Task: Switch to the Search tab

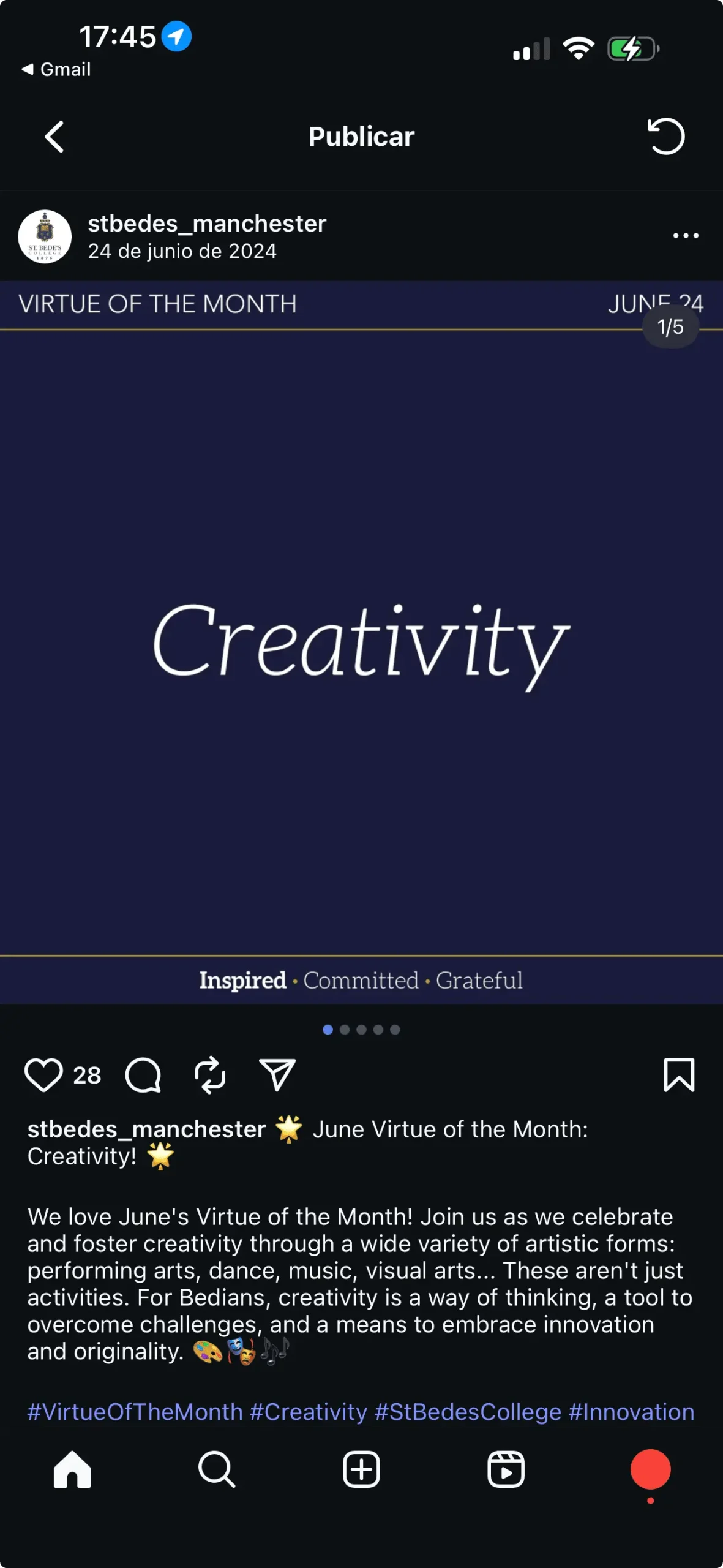Action: click(x=217, y=1469)
